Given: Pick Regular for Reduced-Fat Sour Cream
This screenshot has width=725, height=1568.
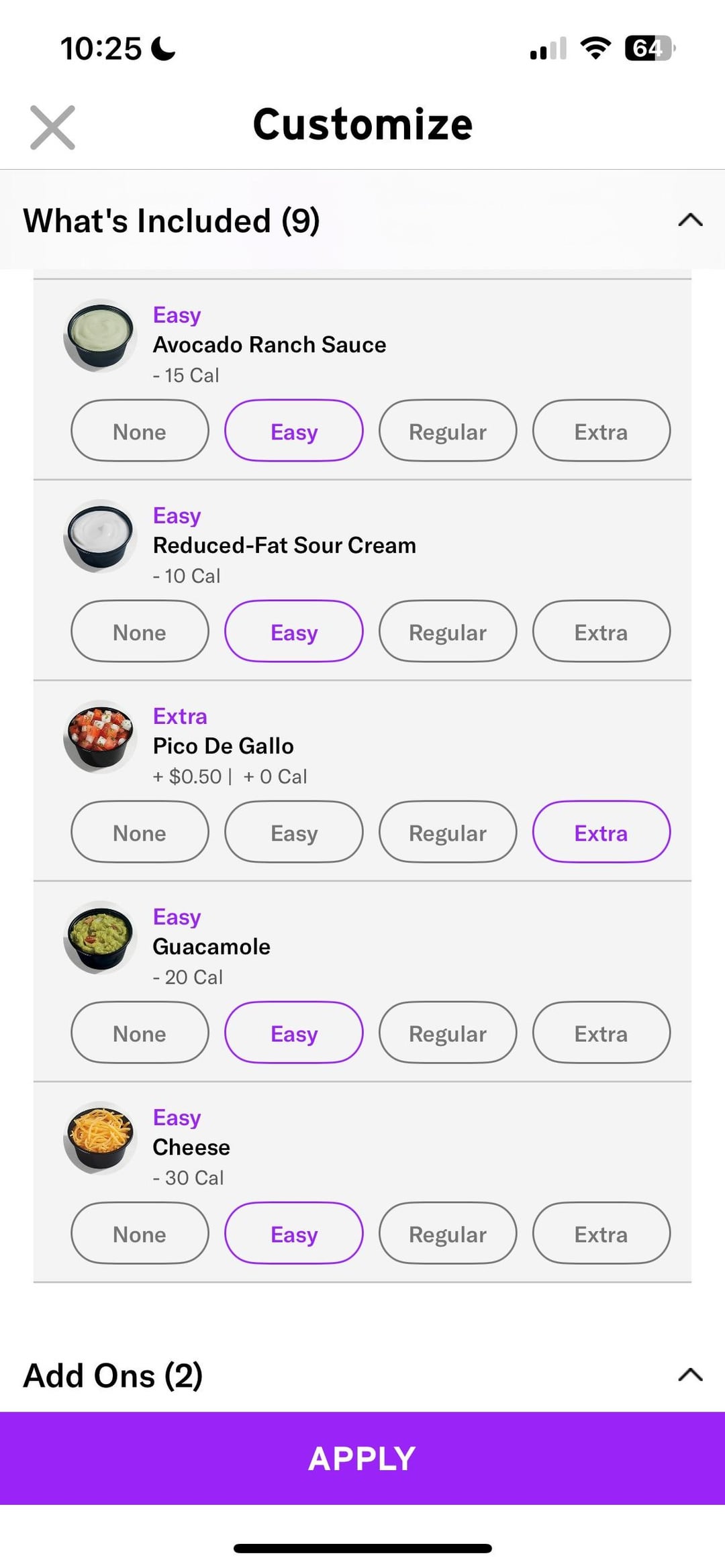Looking at the screenshot, I should point(448,631).
